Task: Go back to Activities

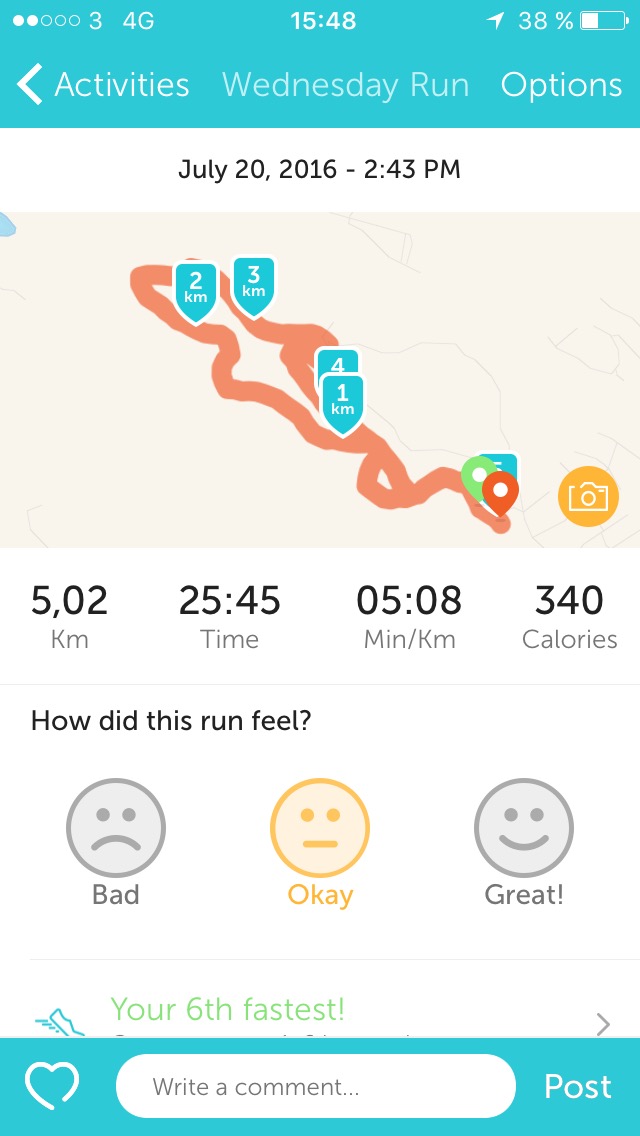Action: [x=103, y=85]
